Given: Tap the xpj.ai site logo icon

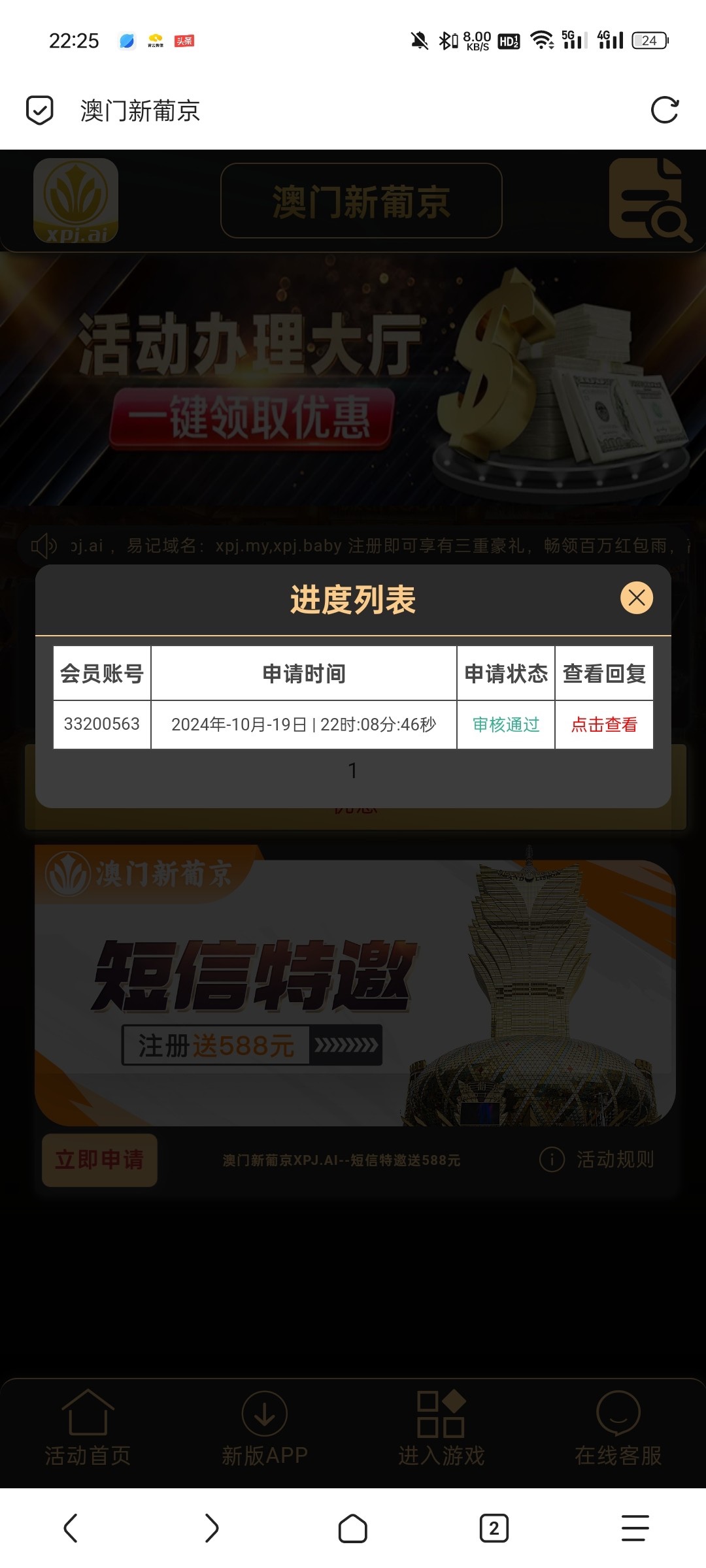Looking at the screenshot, I should click(x=75, y=201).
